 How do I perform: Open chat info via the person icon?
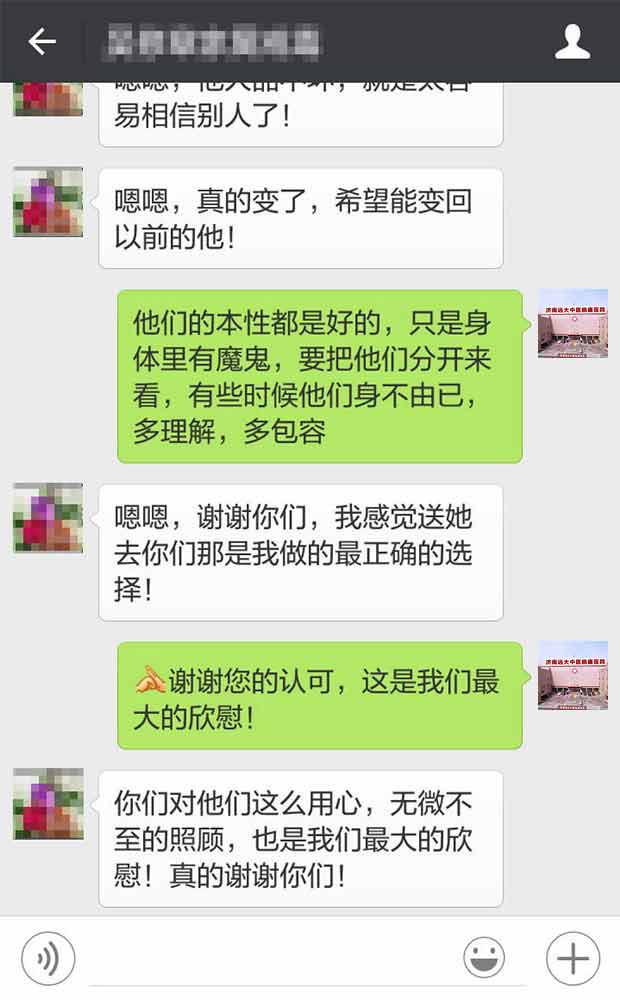click(x=572, y=42)
